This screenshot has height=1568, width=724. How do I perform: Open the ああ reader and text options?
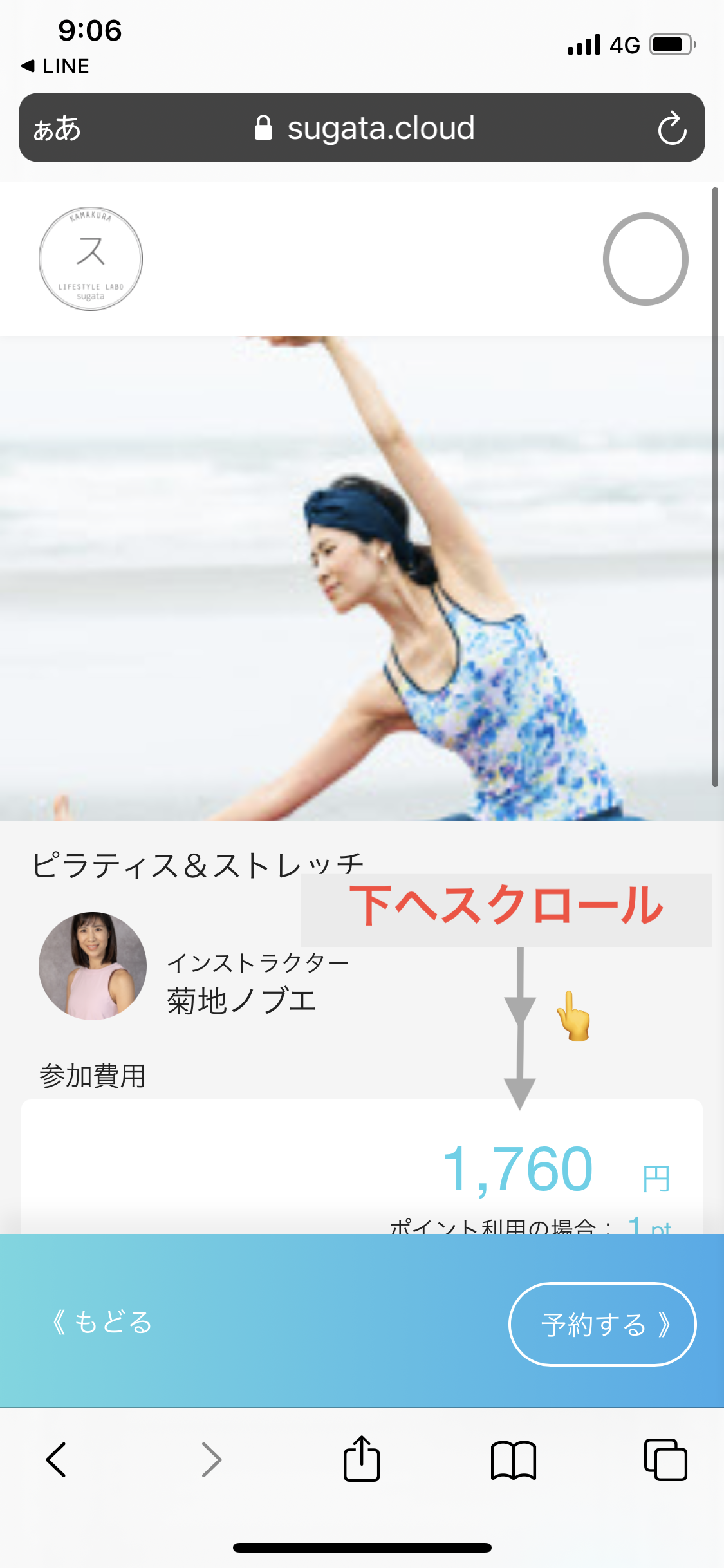pos(57,128)
